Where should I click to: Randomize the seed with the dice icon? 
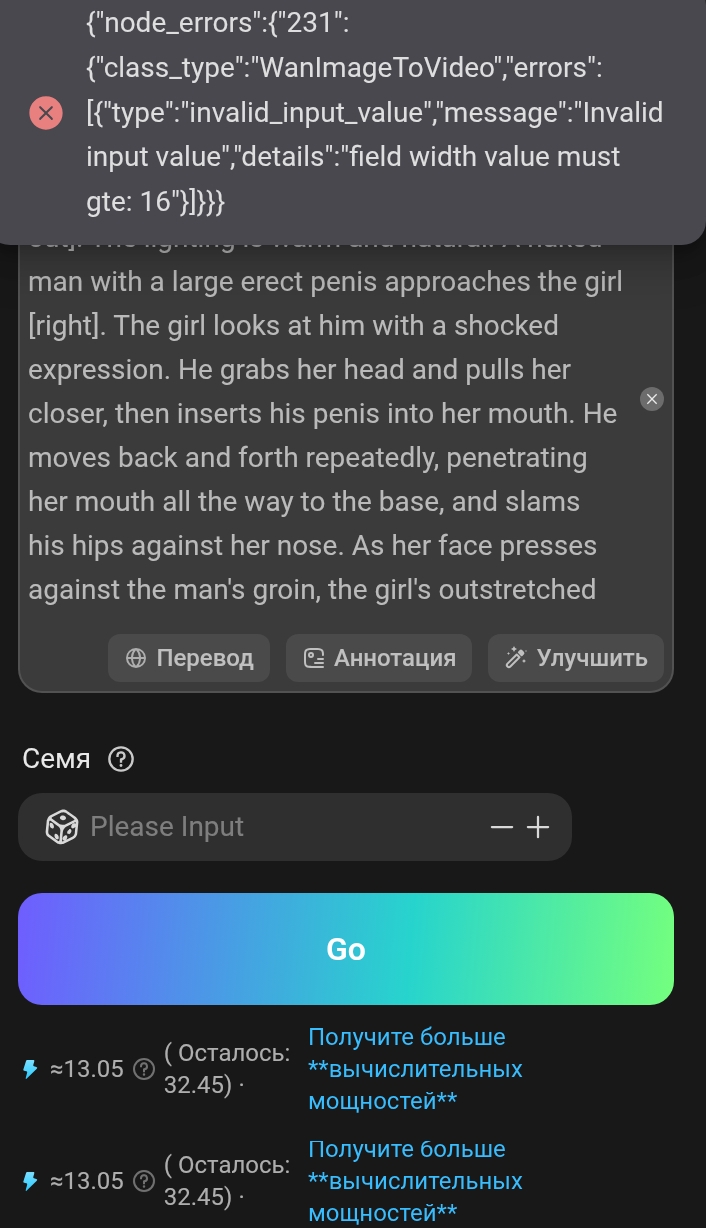62,827
